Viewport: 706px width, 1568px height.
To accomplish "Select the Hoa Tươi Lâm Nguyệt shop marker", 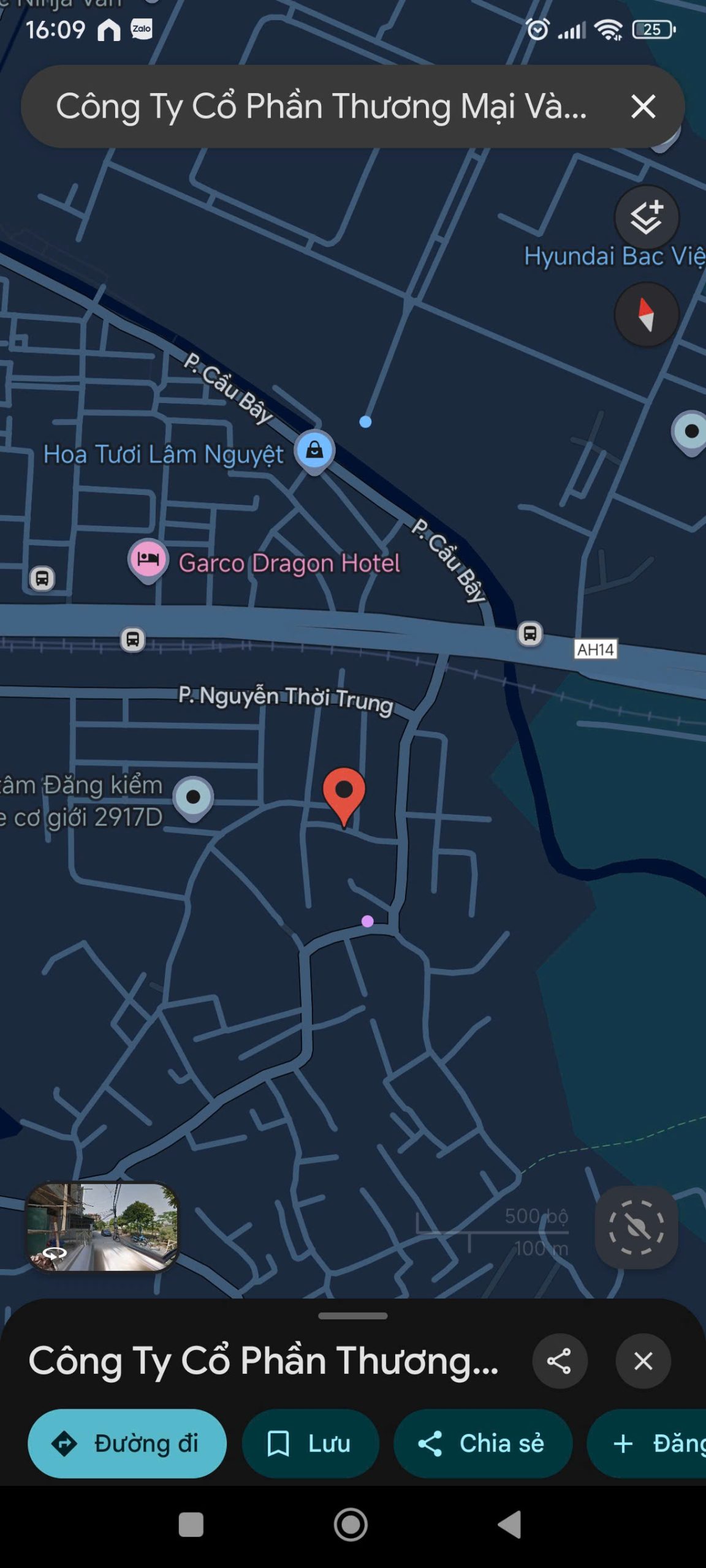I will [x=314, y=451].
